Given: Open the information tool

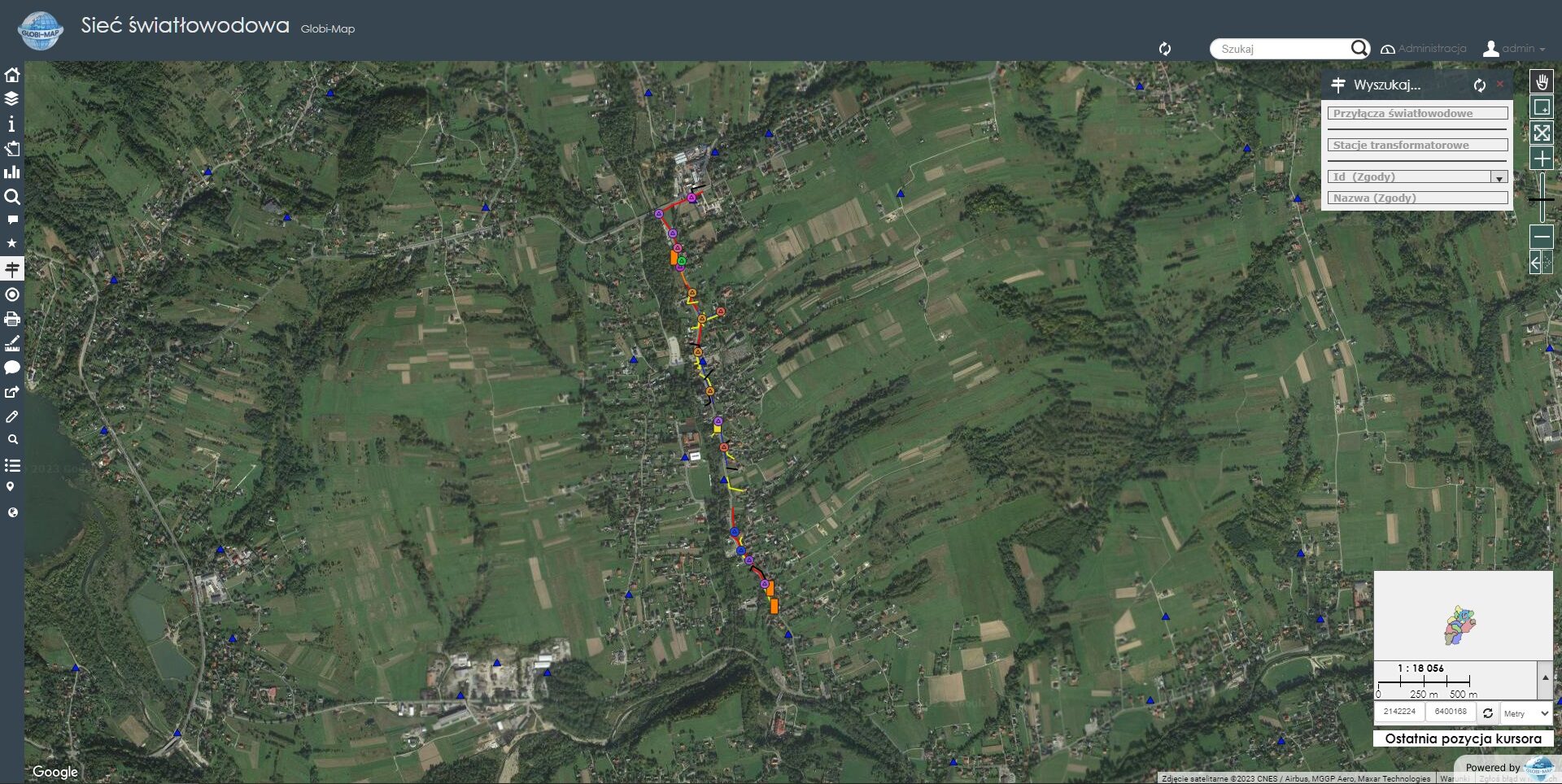Looking at the screenshot, I should pos(12,124).
